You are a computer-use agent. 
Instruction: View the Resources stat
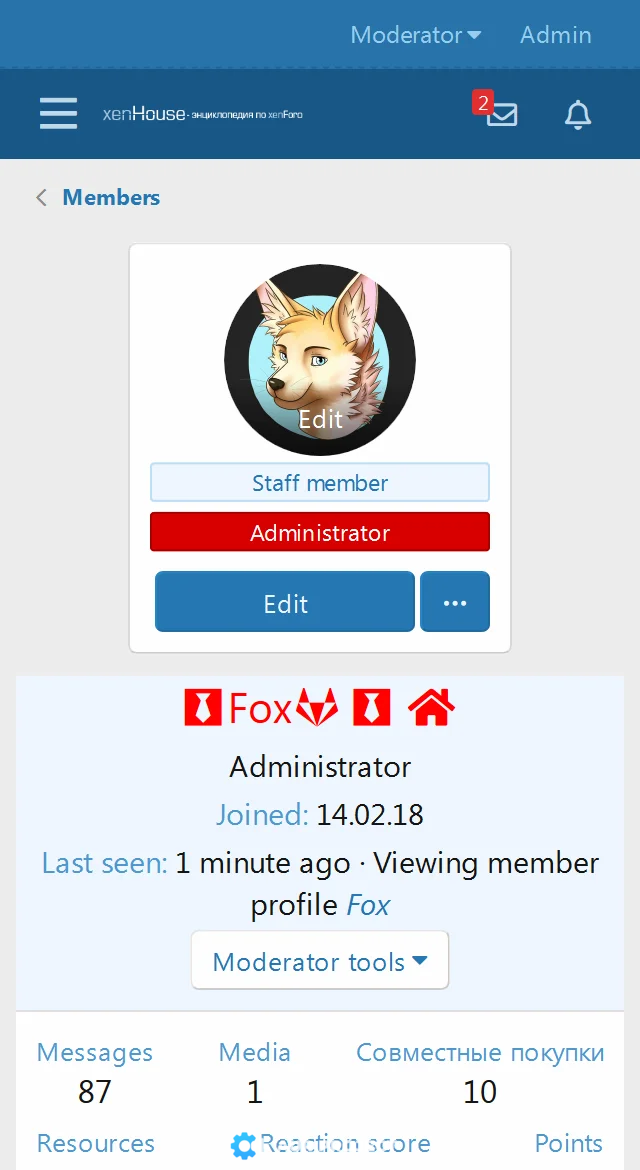click(x=96, y=1143)
